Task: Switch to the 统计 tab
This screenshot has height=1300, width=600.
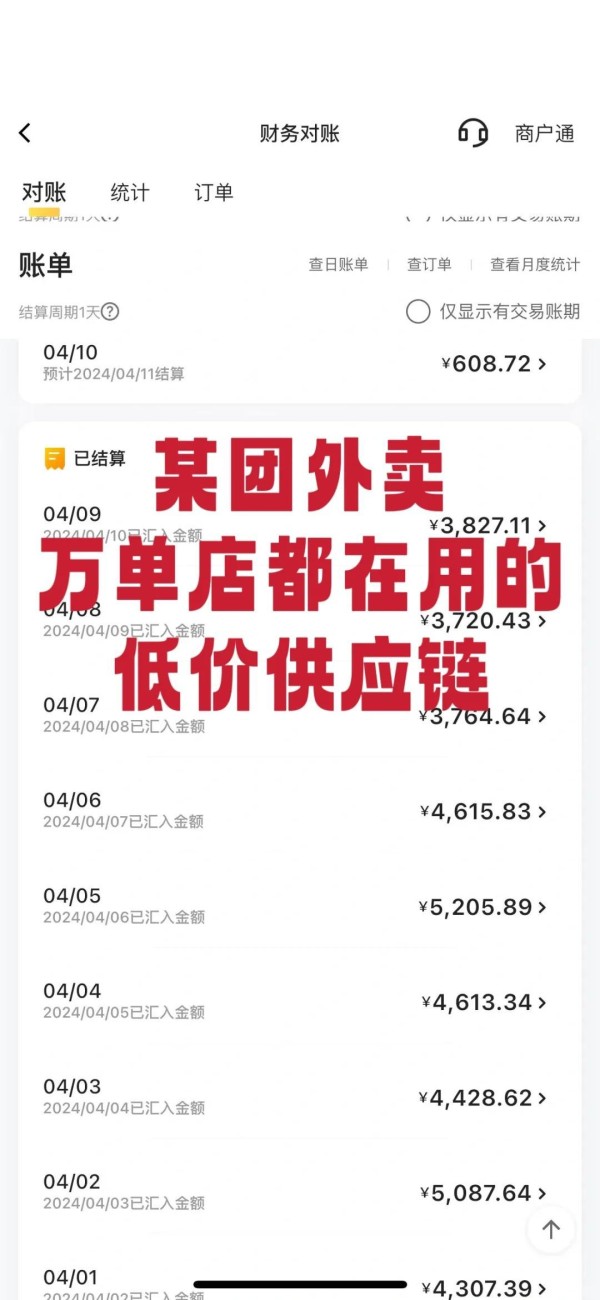Action: point(130,193)
